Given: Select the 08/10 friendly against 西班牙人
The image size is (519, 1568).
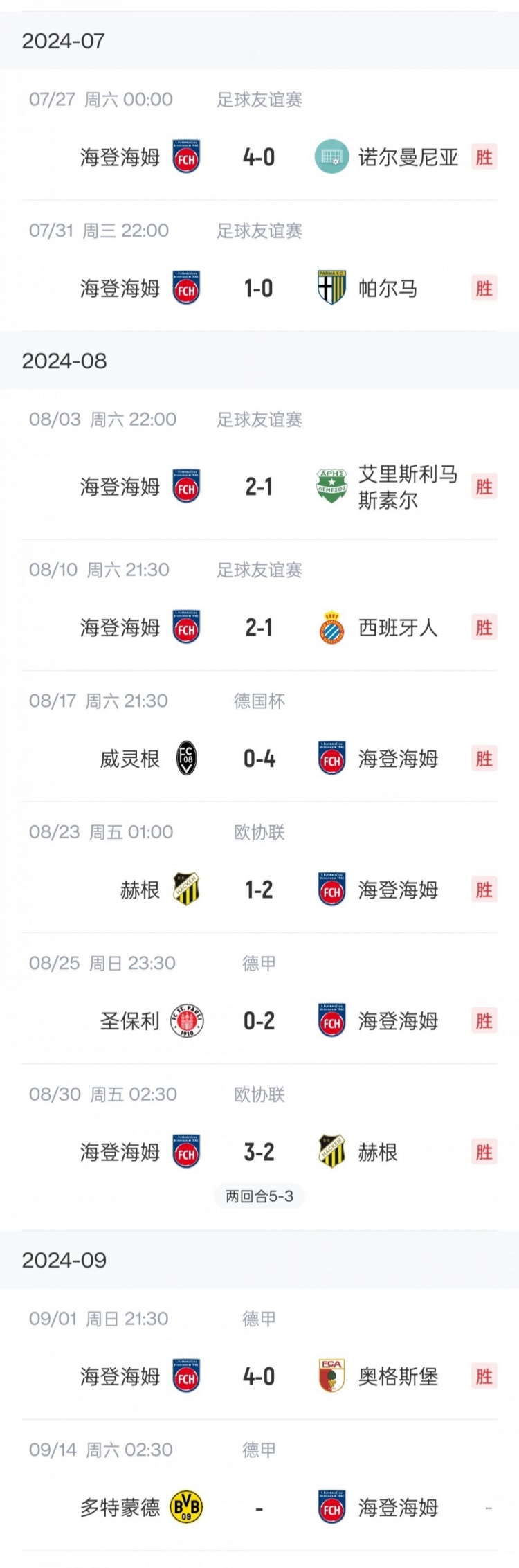Looking at the screenshot, I should coord(259,627).
